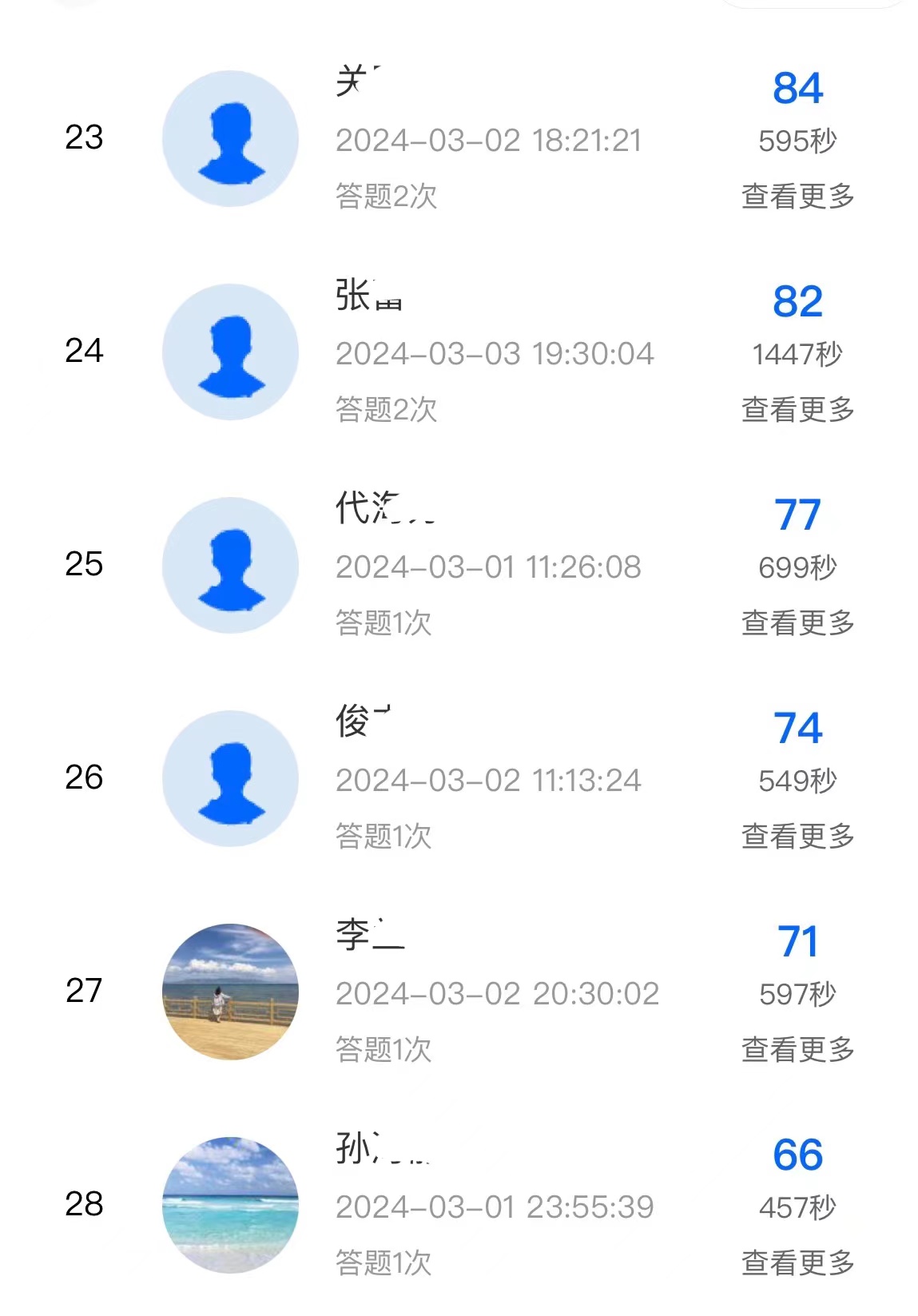The height and width of the screenshot is (1316, 918).
Task: Open 查看更多 for rank 27 scoring 71
Action: pyautogui.click(x=797, y=1050)
